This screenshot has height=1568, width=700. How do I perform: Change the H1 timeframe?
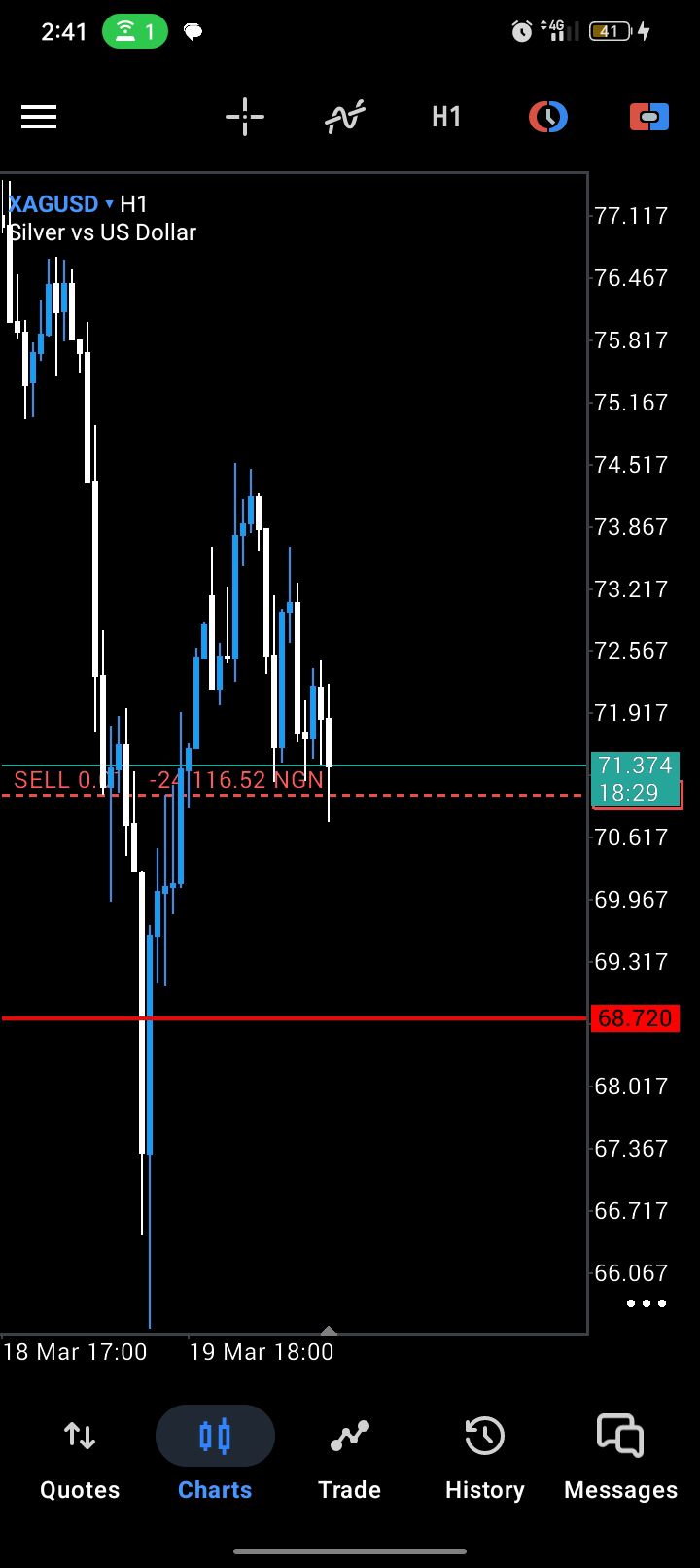tap(446, 118)
